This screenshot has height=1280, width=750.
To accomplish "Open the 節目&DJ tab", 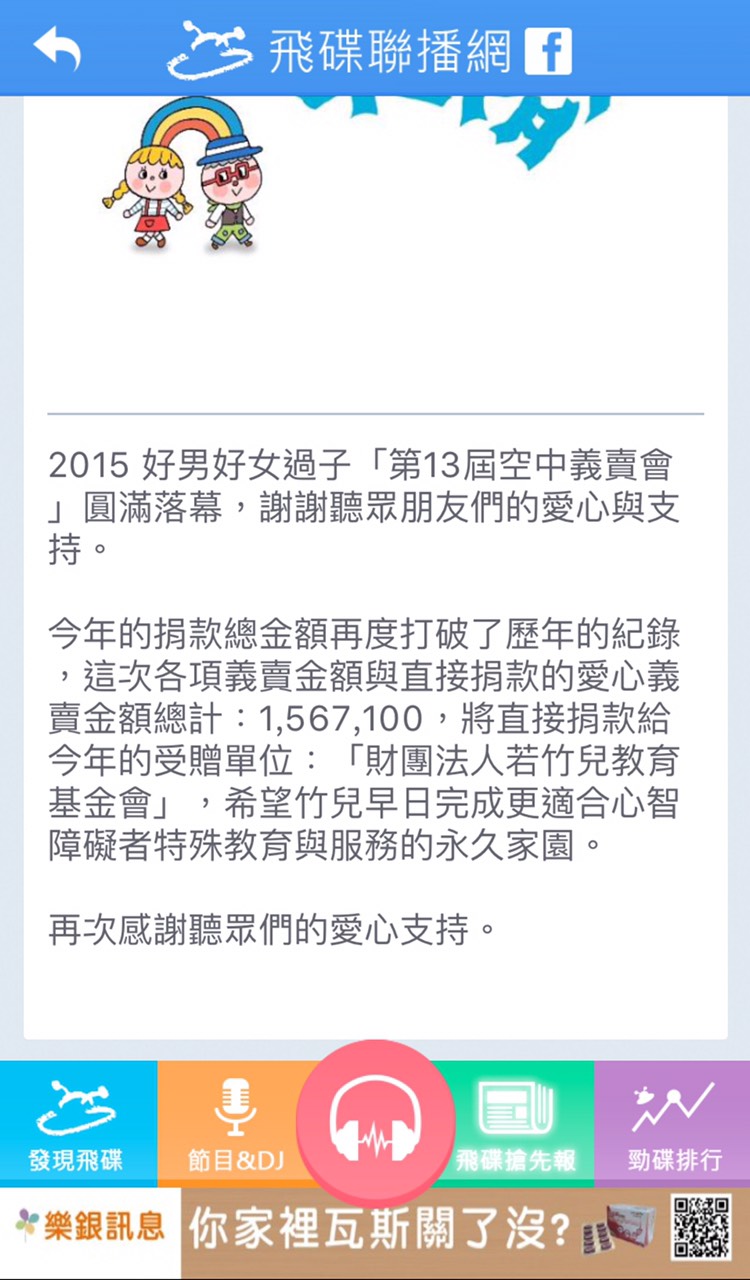I will [232, 1124].
